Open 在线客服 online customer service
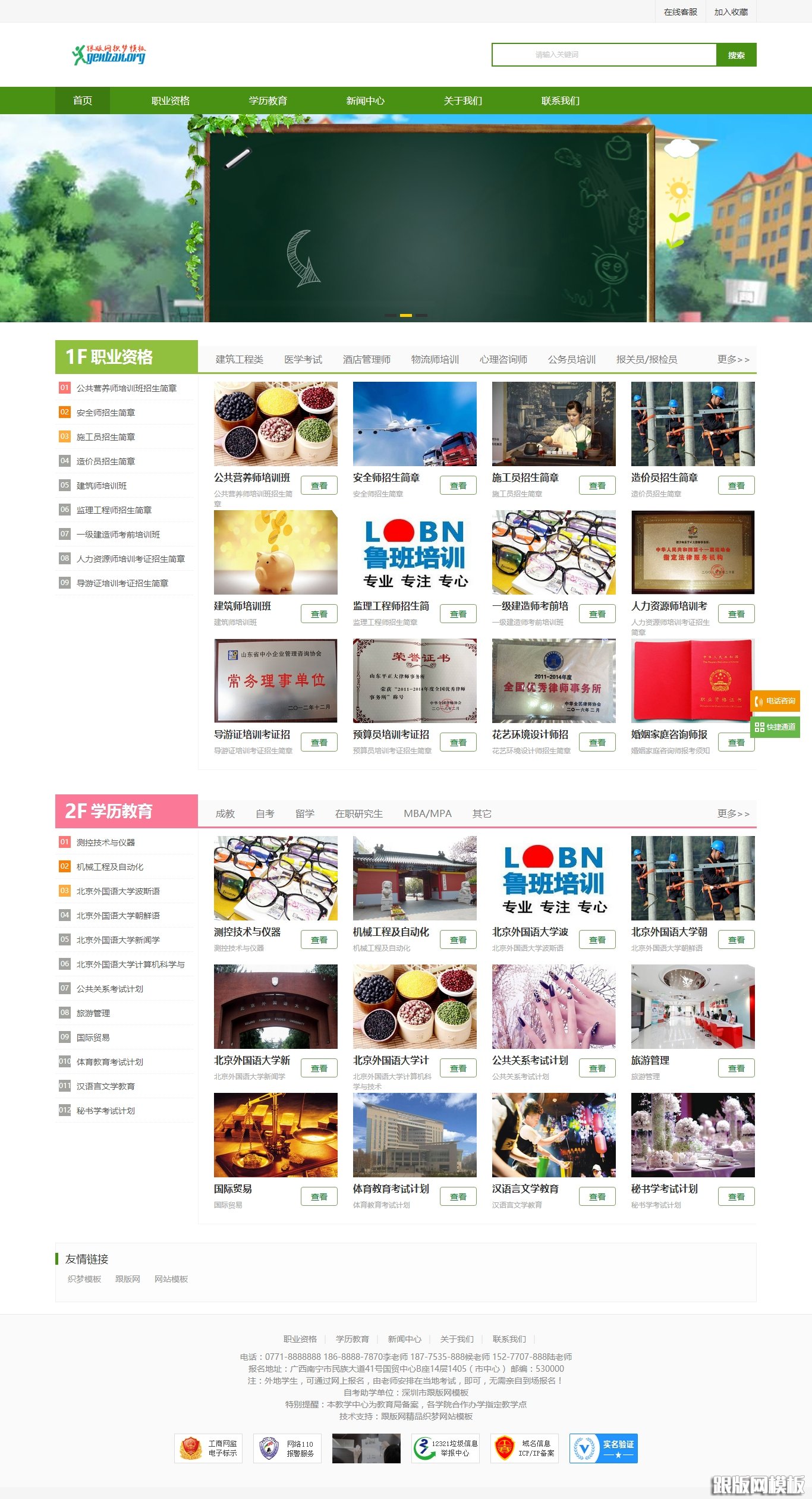The image size is (812, 1499). 680,12
